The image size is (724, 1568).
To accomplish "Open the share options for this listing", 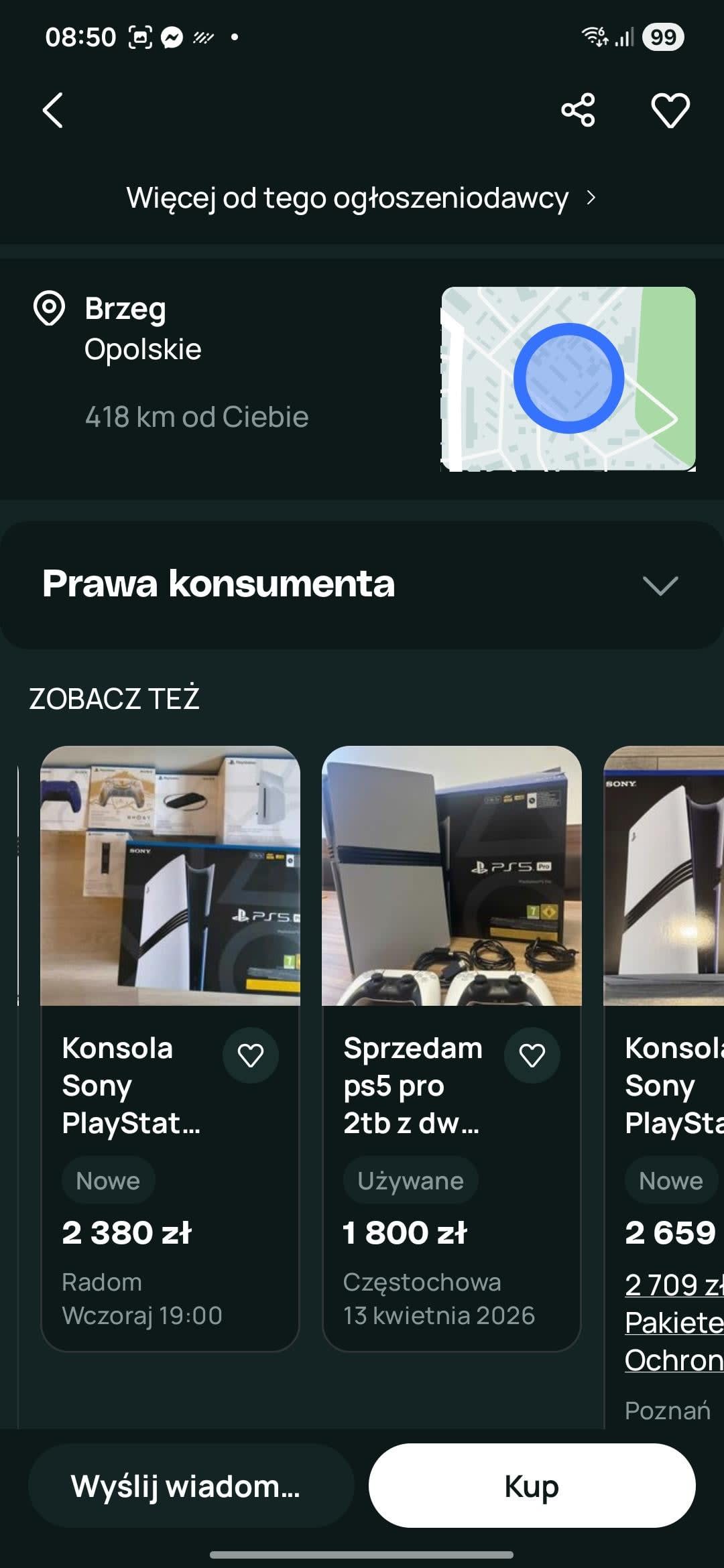I will click(x=579, y=111).
